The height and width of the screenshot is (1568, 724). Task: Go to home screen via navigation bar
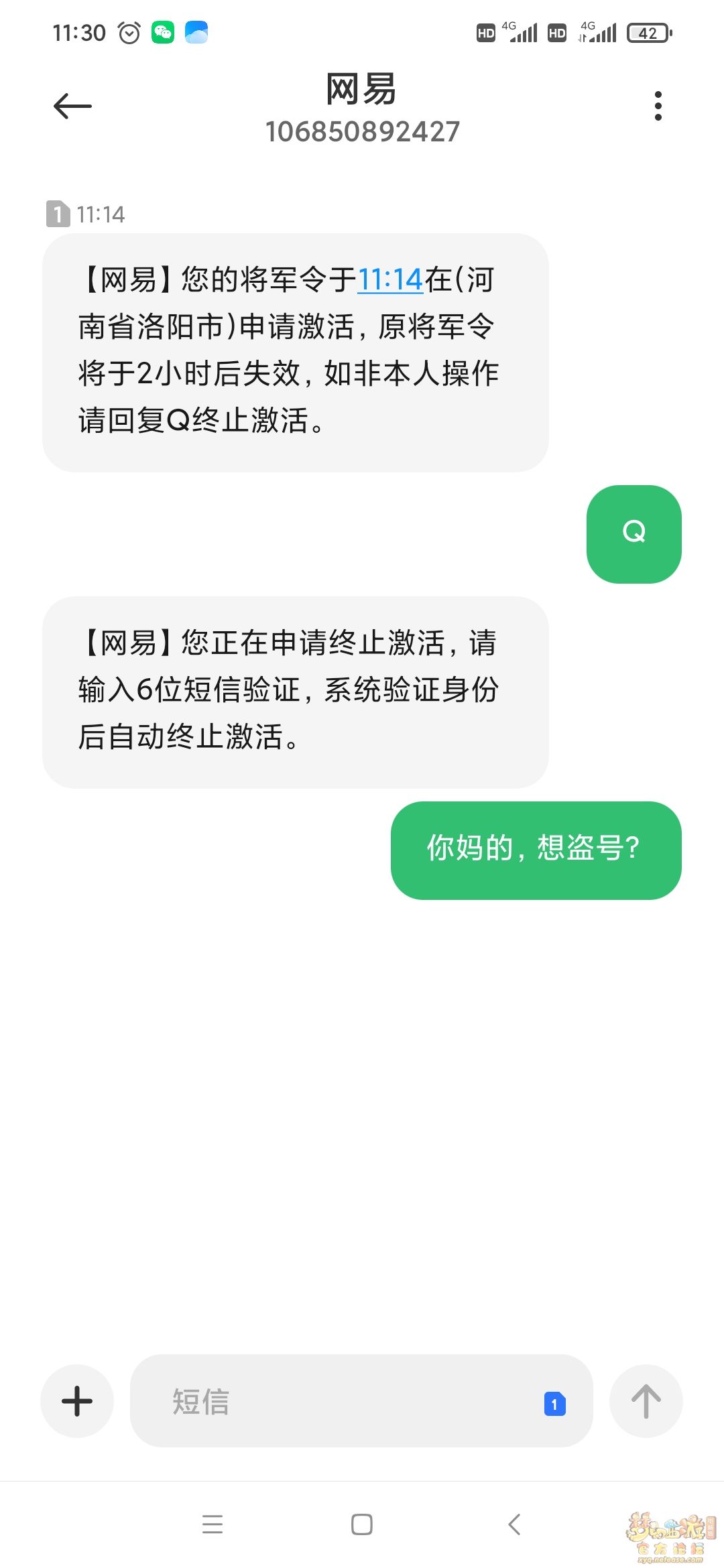[x=362, y=1524]
